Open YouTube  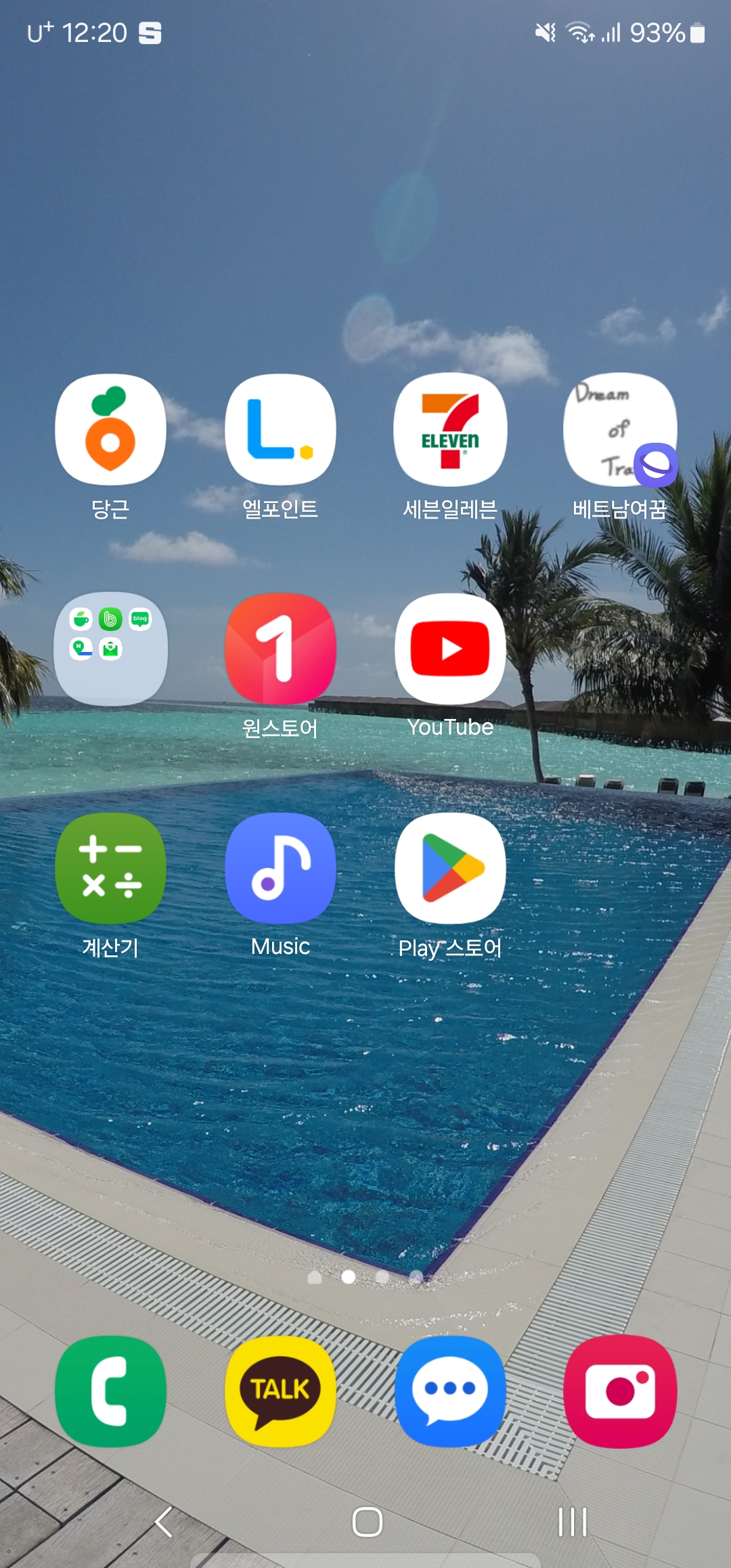point(450,649)
